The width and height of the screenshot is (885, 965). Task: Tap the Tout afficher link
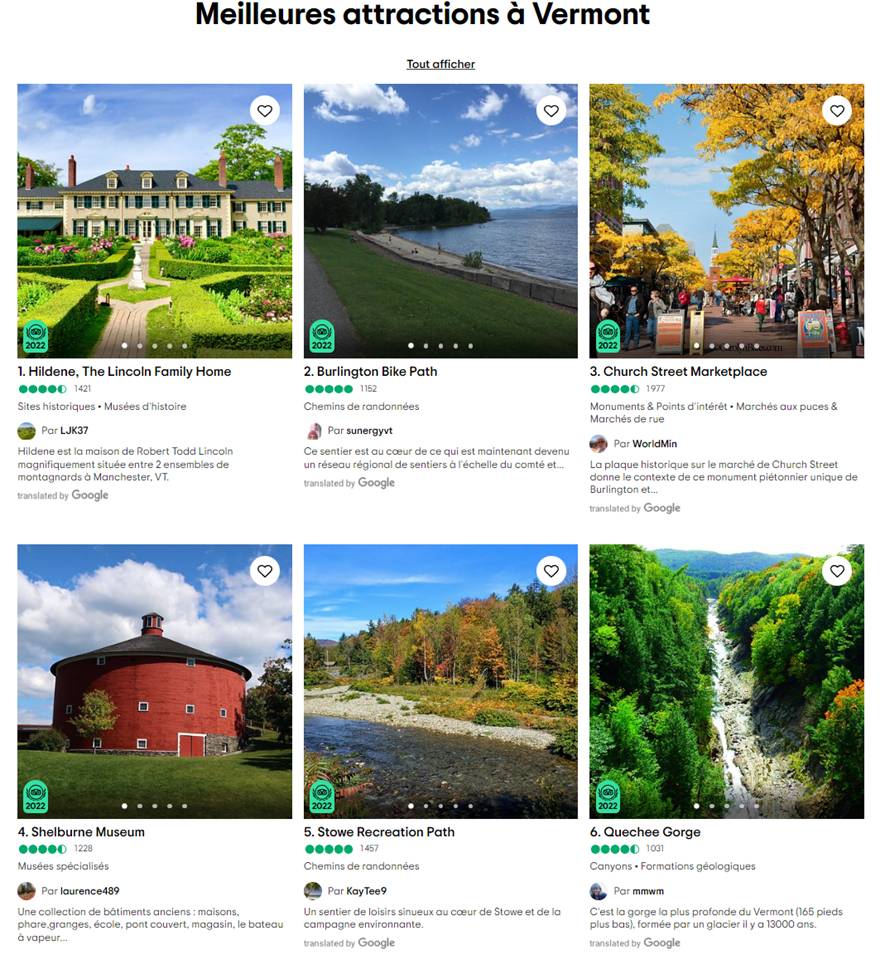tap(440, 64)
